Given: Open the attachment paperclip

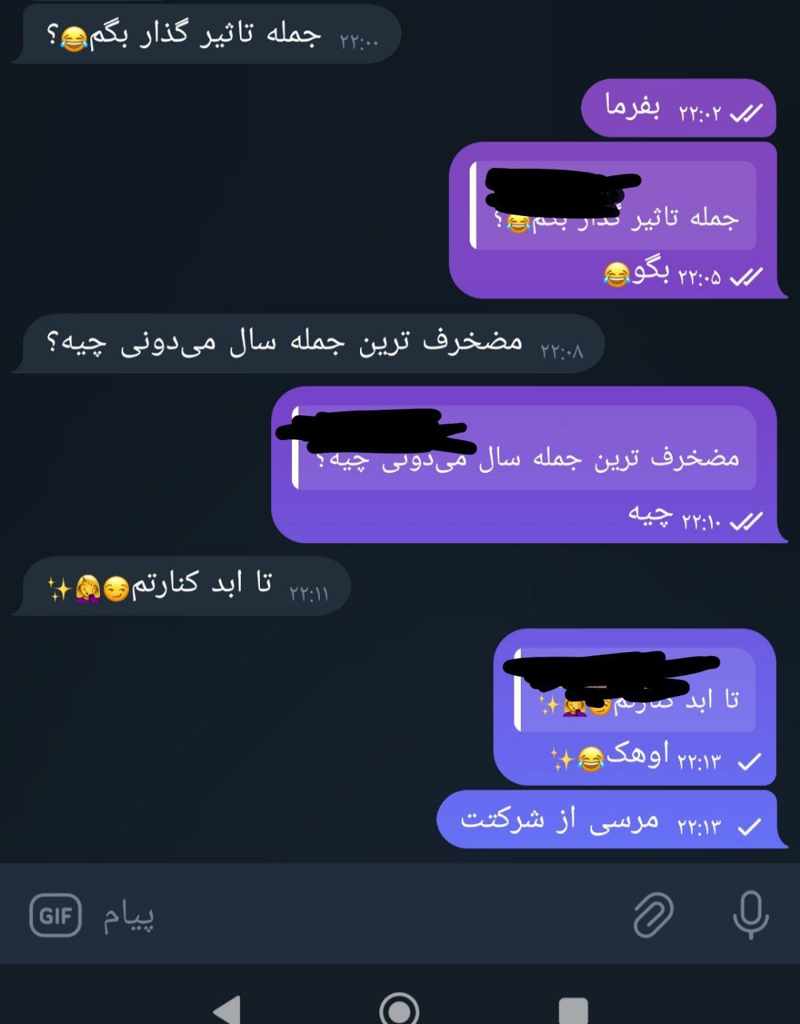Looking at the screenshot, I should coord(654,914).
